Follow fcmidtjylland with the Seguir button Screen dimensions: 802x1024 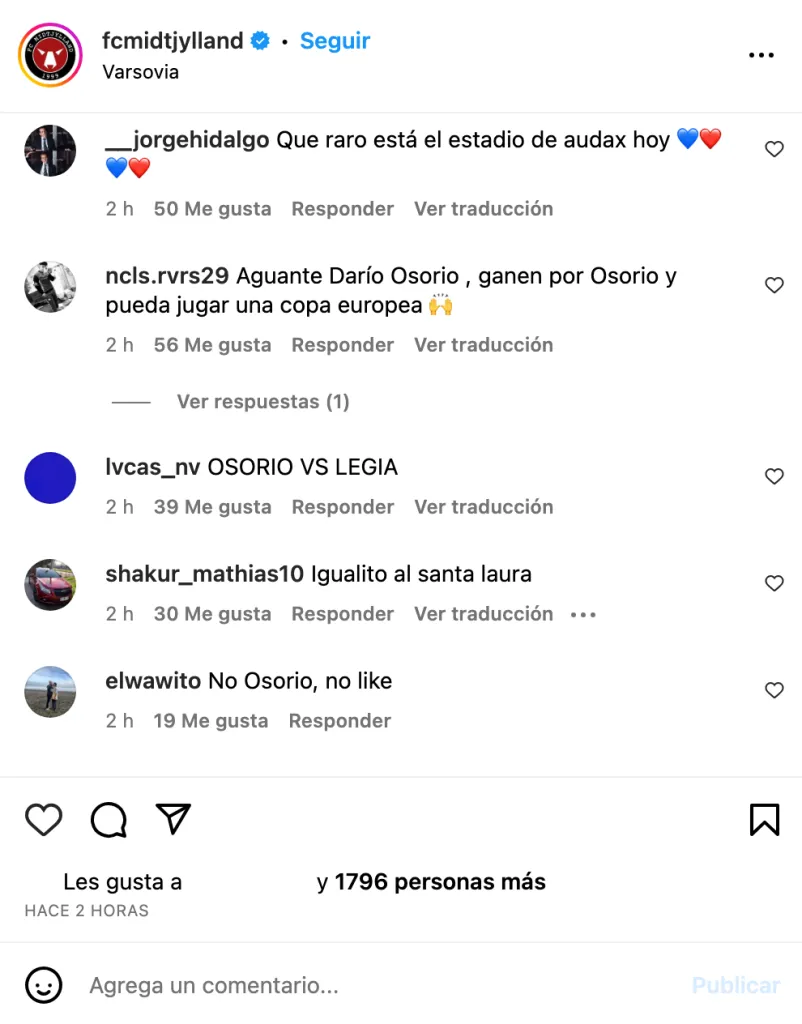(335, 41)
